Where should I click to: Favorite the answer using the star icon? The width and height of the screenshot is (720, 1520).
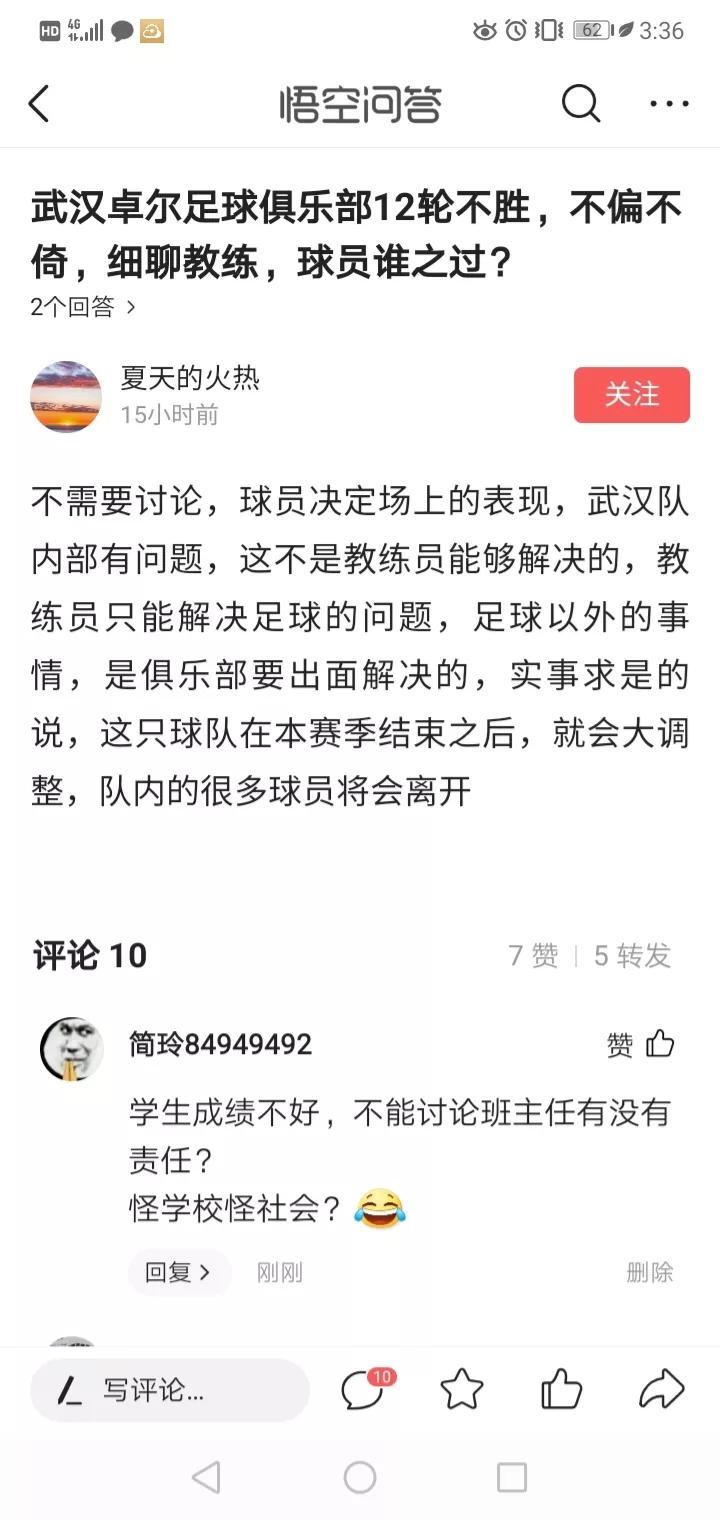point(461,1389)
